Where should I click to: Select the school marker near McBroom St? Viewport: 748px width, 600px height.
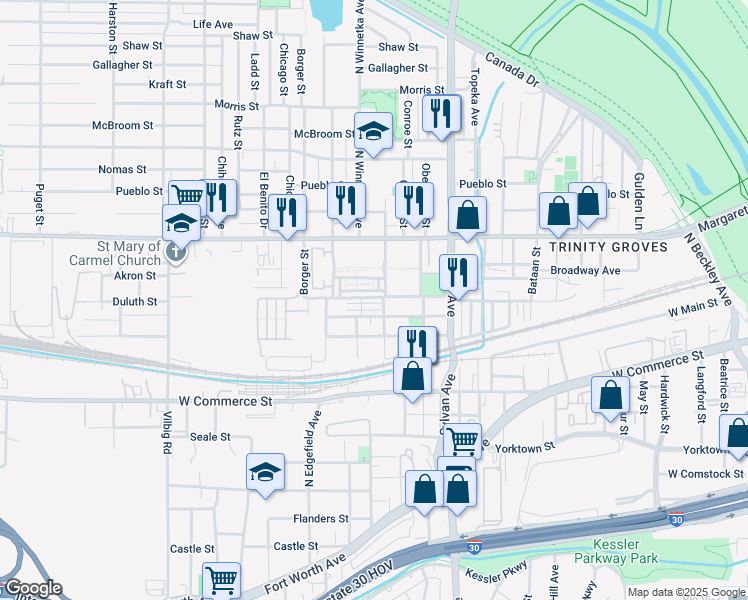pos(373,133)
